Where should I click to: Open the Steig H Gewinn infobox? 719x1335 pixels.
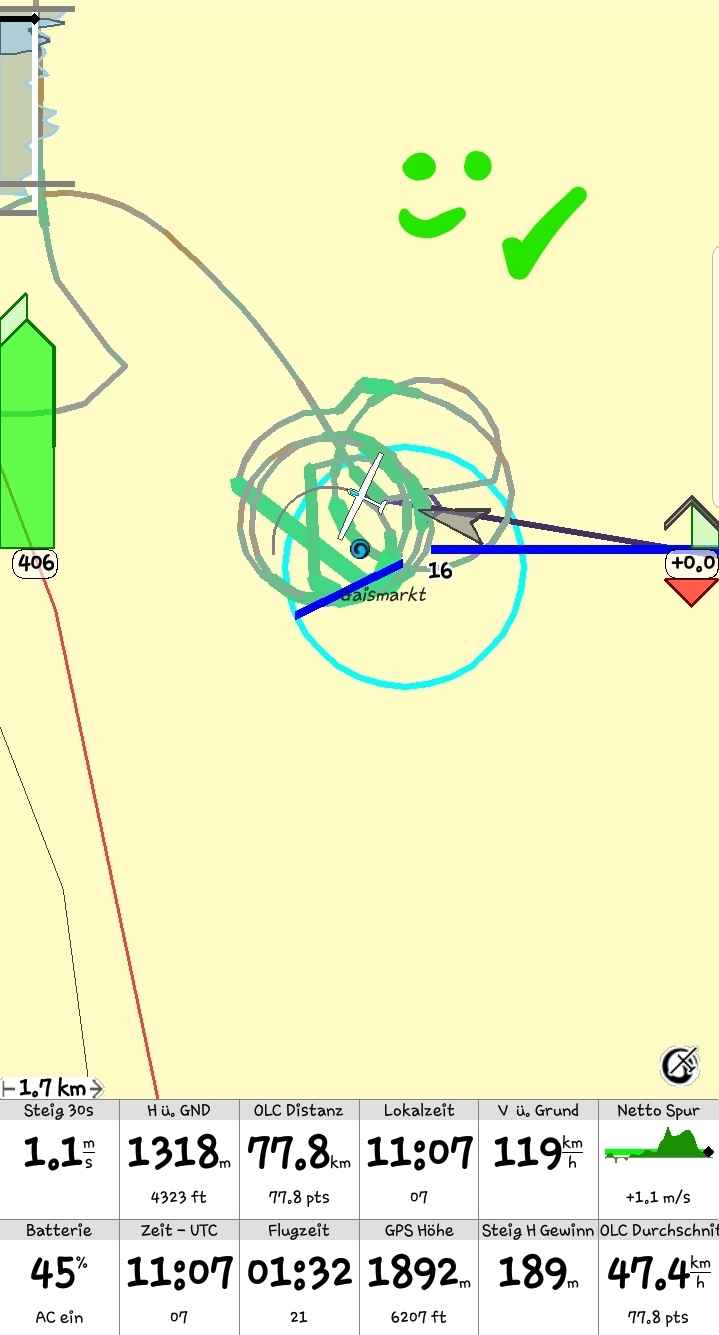[x=538, y=1277]
